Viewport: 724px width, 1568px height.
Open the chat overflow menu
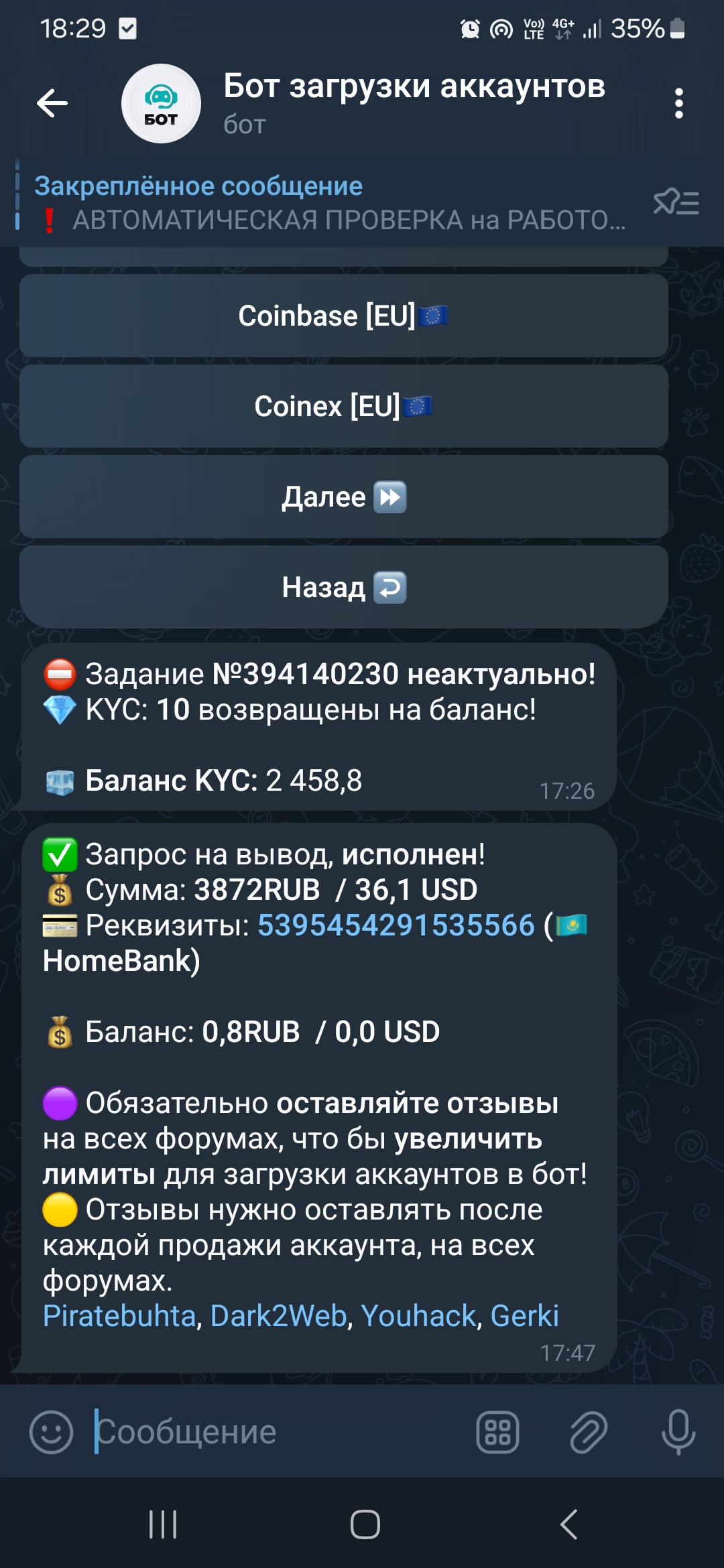tap(678, 103)
